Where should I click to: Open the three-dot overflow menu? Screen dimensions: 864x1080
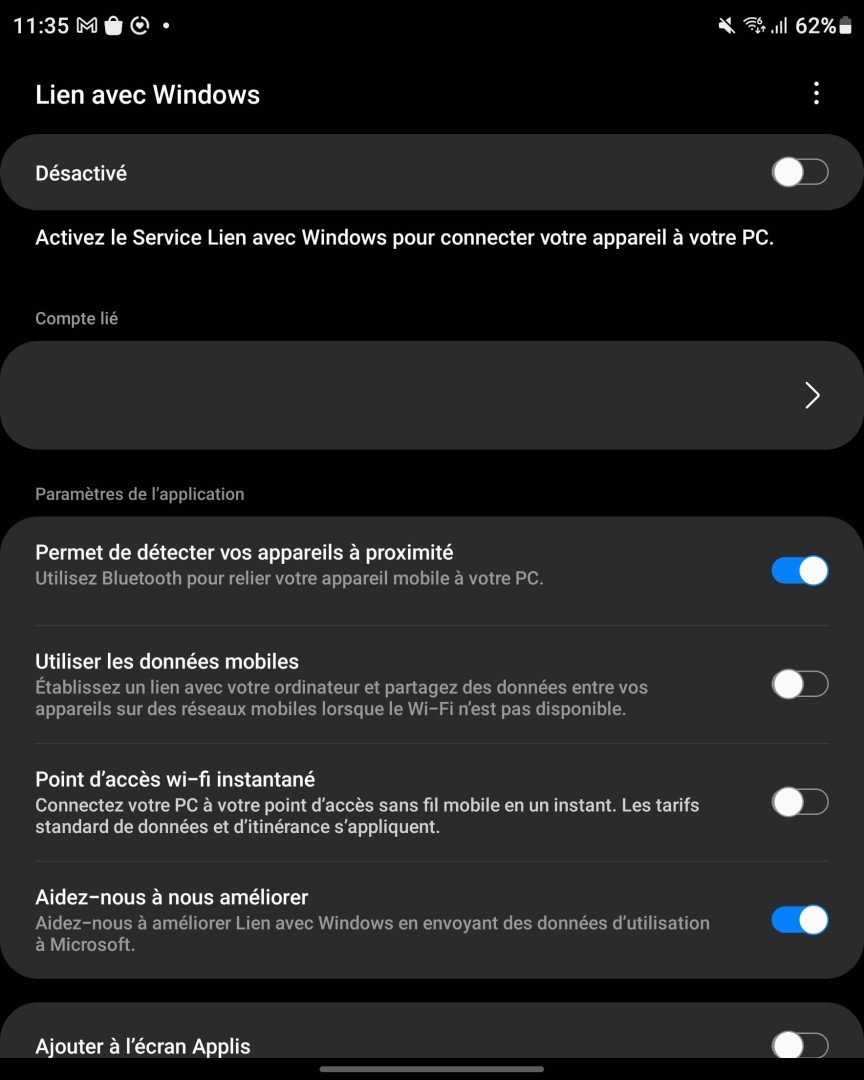click(x=816, y=94)
